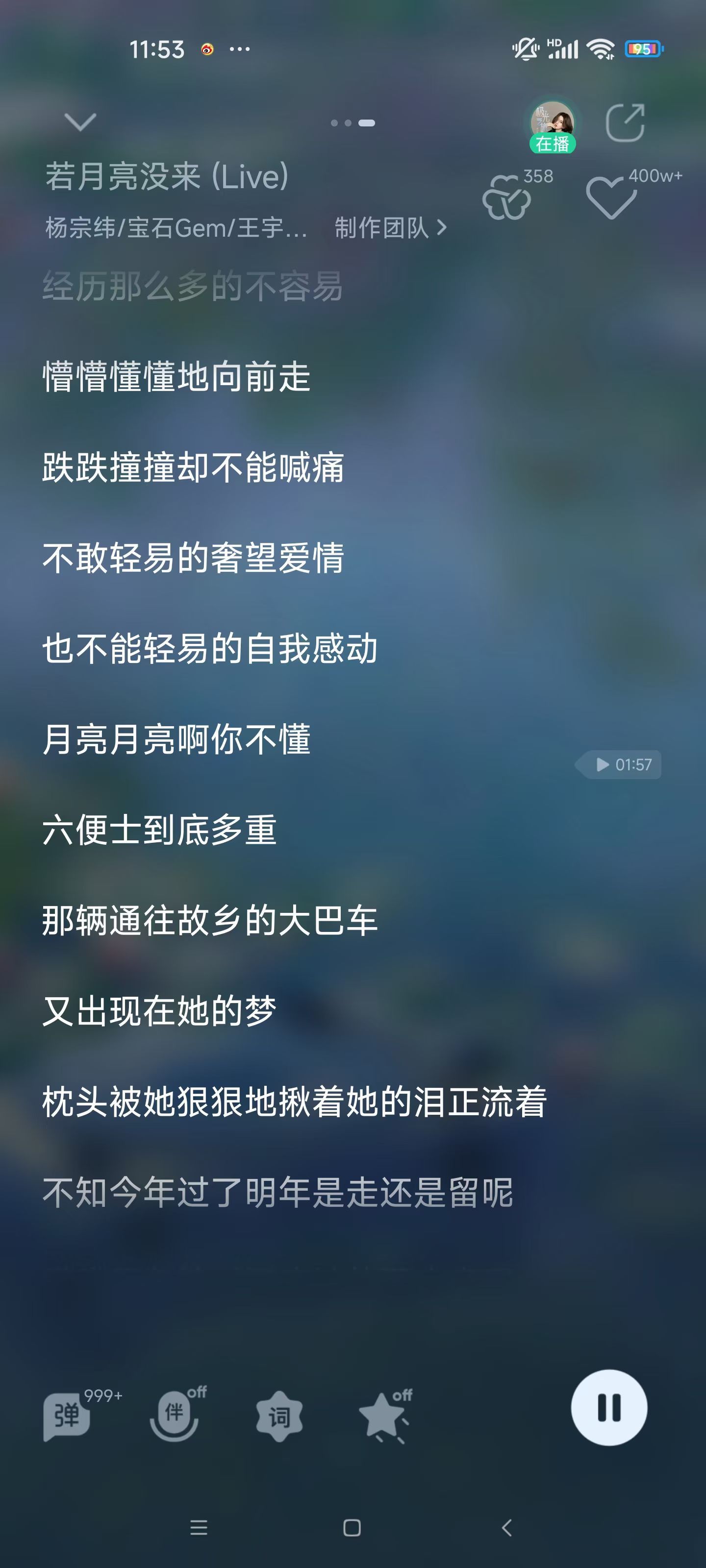
Task: Open 制作团队 production team details
Action: click(390, 228)
